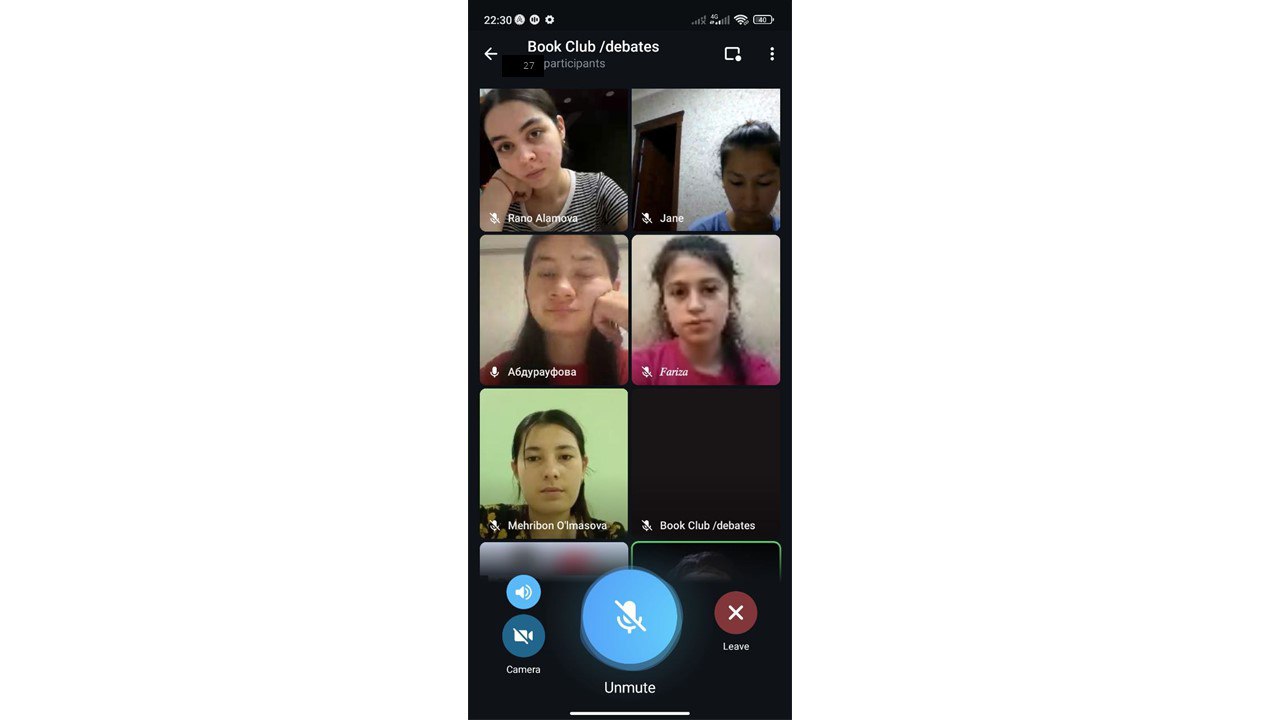Open Rano Alamova's video tile

pyautogui.click(x=554, y=160)
